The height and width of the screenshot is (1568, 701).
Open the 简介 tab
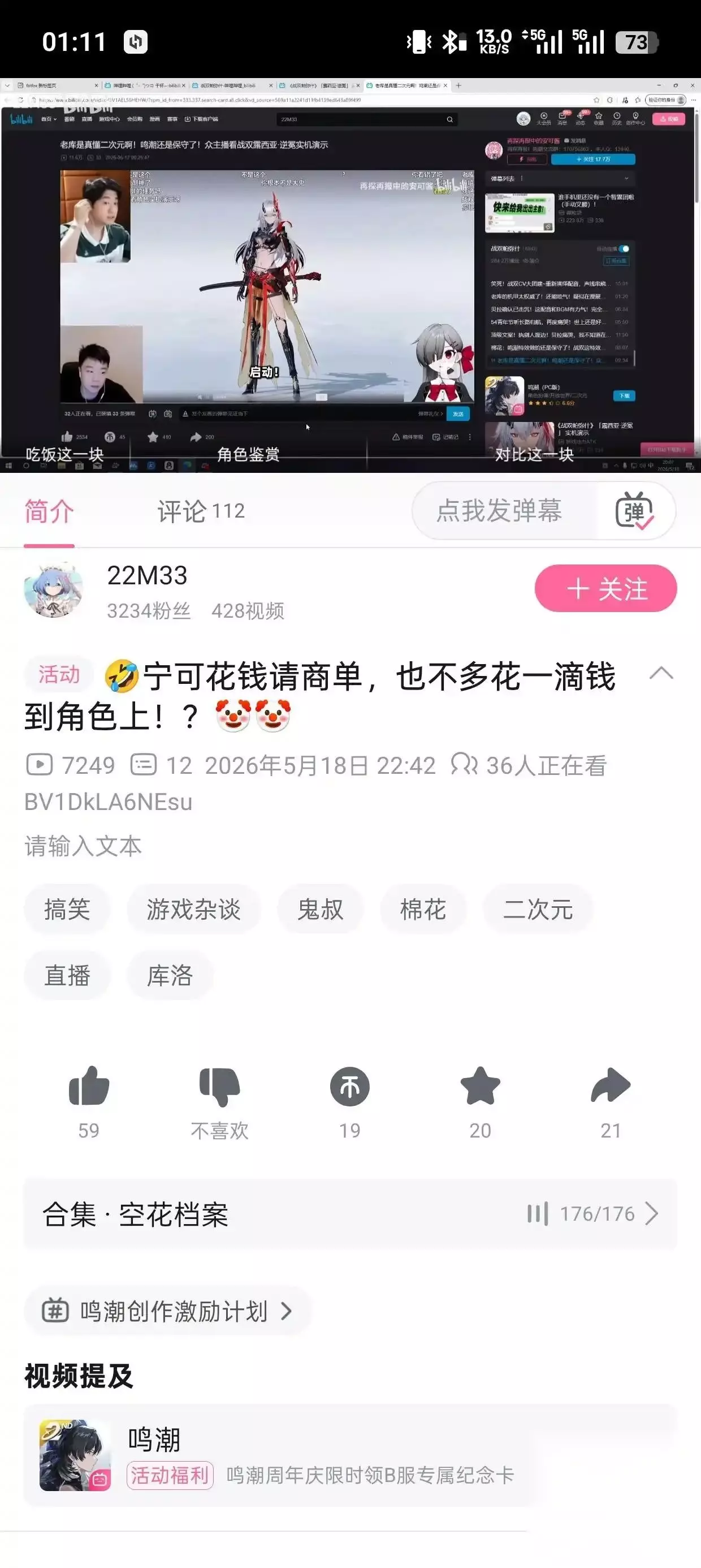(49, 511)
